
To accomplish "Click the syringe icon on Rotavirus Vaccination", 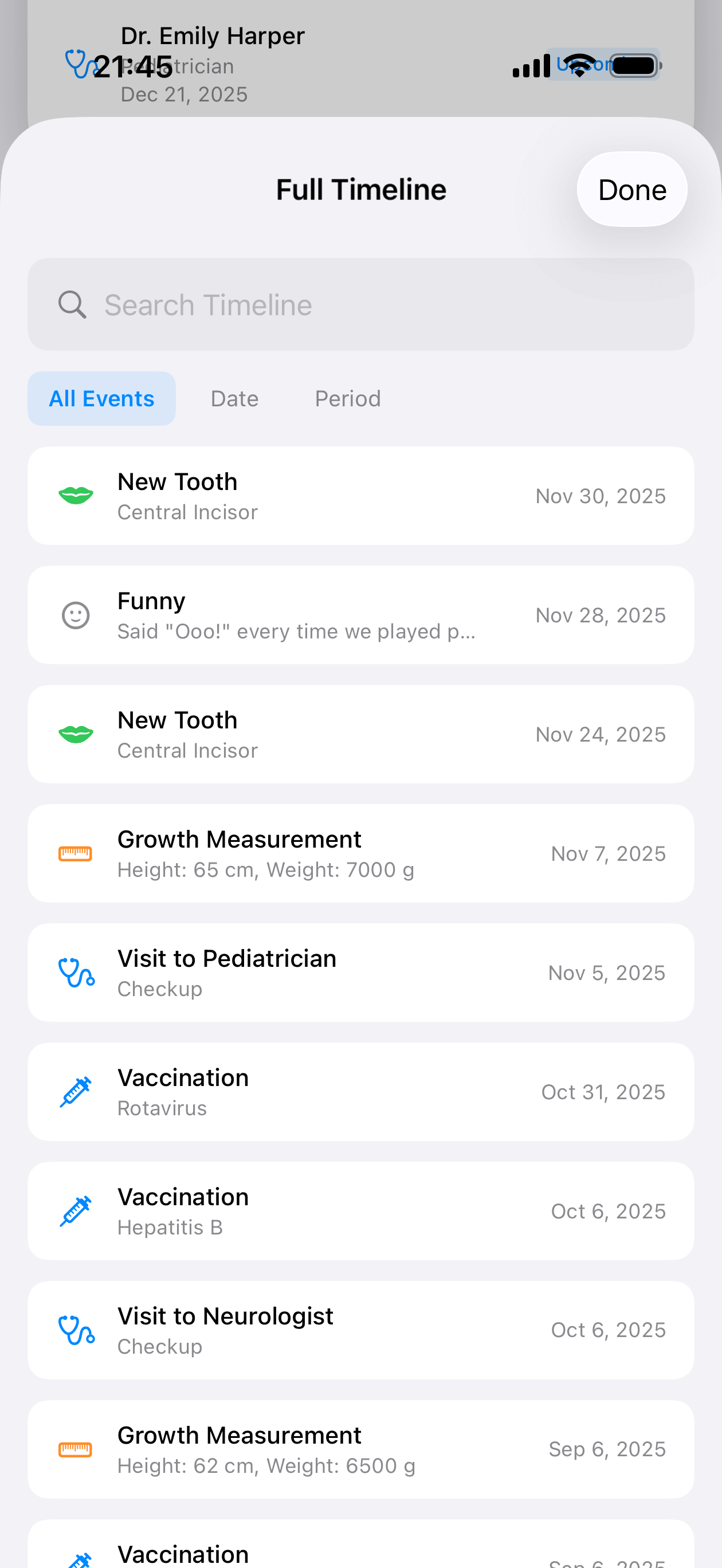I will [75, 1091].
